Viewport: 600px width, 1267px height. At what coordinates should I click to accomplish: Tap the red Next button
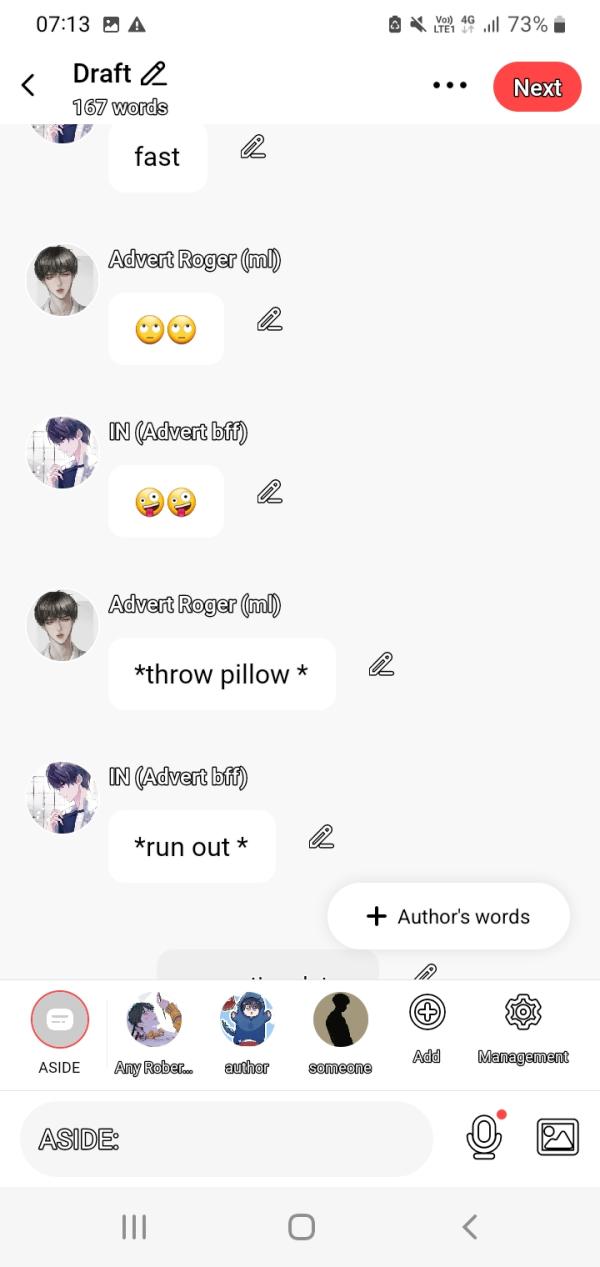coord(537,87)
